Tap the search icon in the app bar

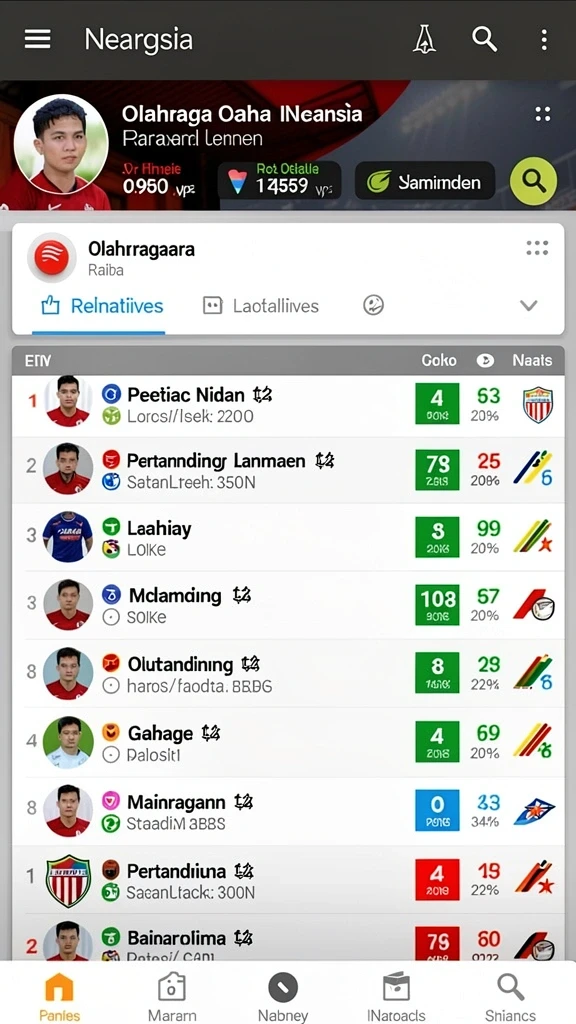pyautogui.click(x=485, y=40)
